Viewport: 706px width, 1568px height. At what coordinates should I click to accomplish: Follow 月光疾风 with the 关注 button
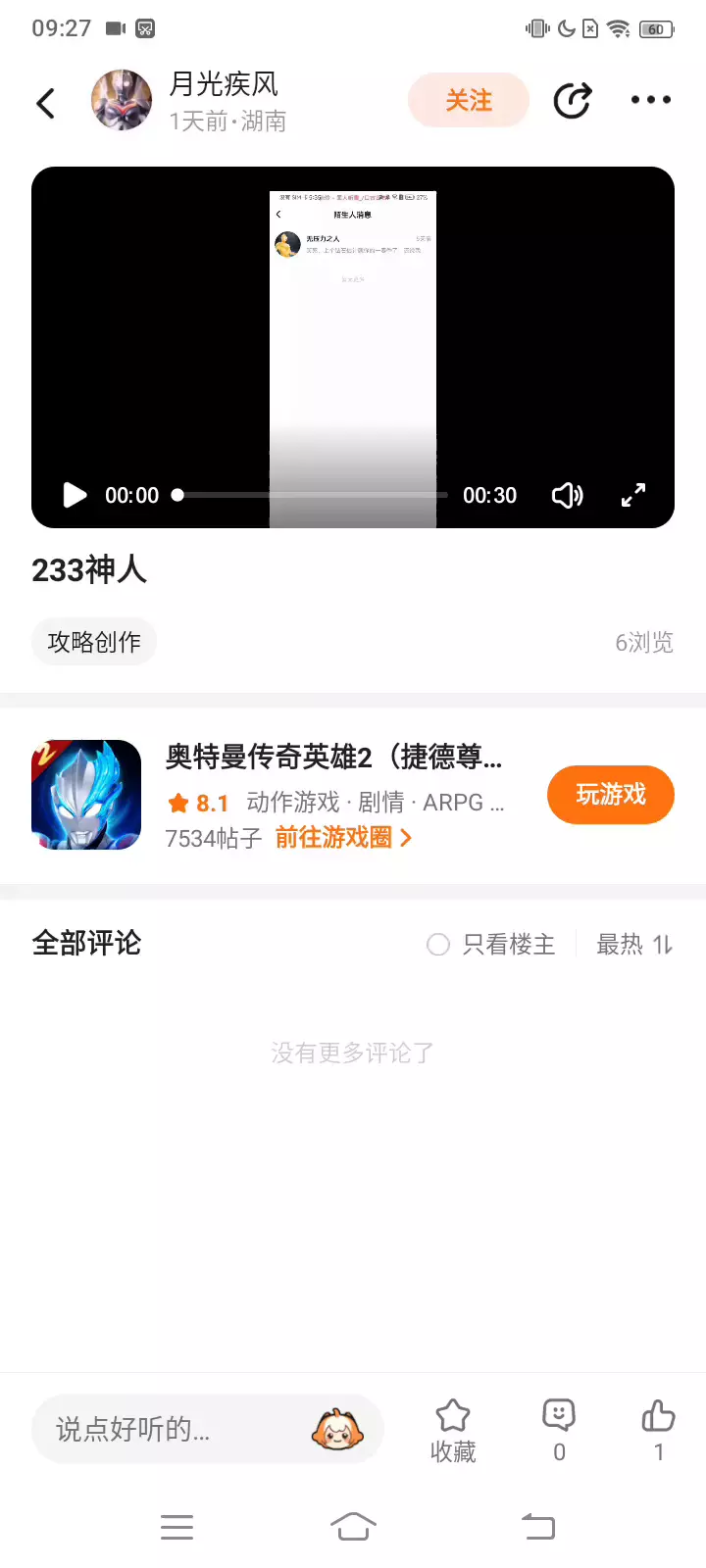pyautogui.click(x=469, y=100)
